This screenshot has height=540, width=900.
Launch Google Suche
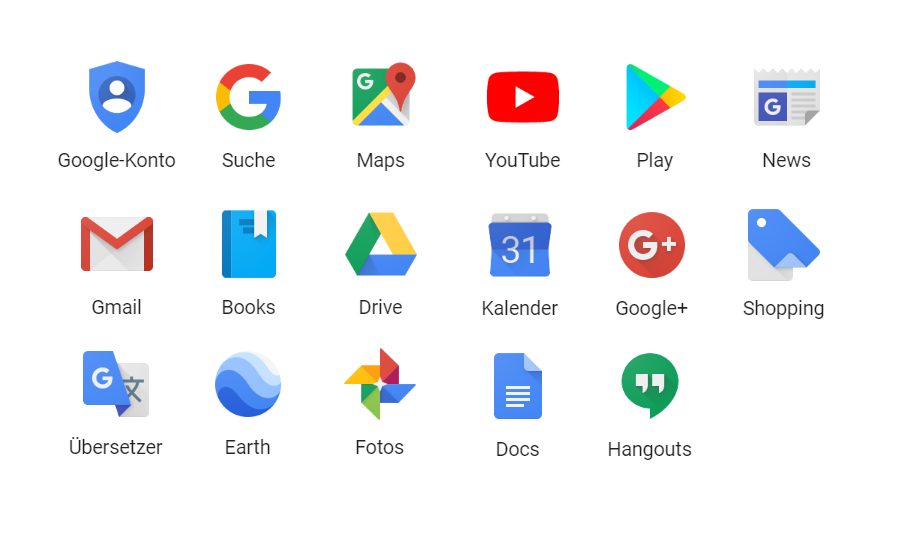pos(248,97)
